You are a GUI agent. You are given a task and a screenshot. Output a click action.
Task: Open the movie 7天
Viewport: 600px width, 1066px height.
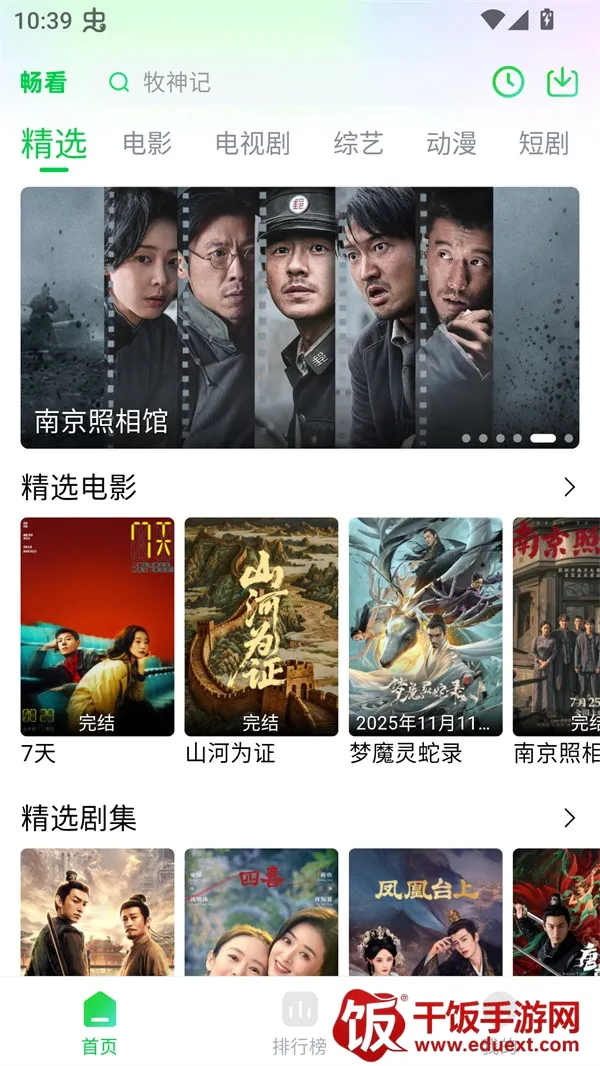(x=97, y=627)
